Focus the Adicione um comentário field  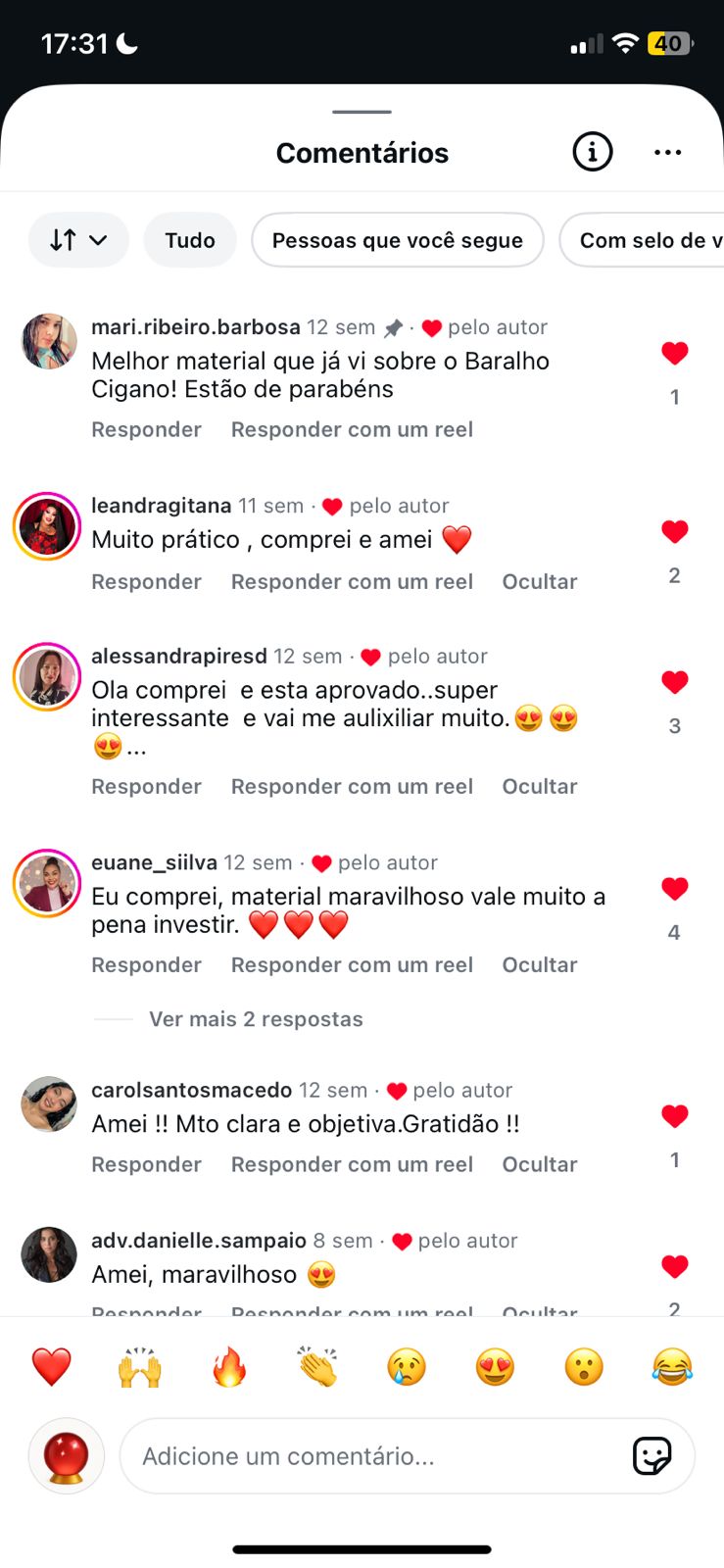click(372, 1456)
